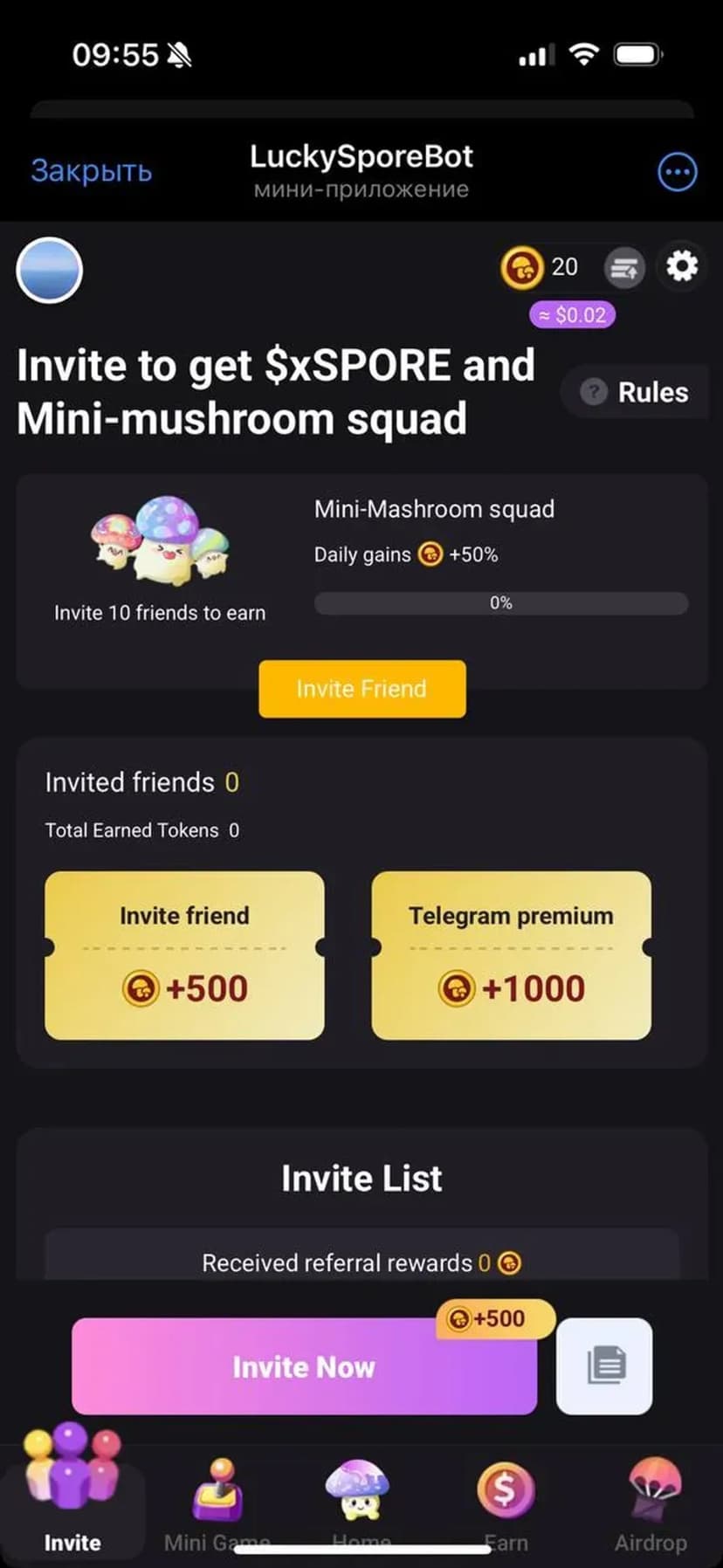Go to the Earn tab

pos(506,1503)
